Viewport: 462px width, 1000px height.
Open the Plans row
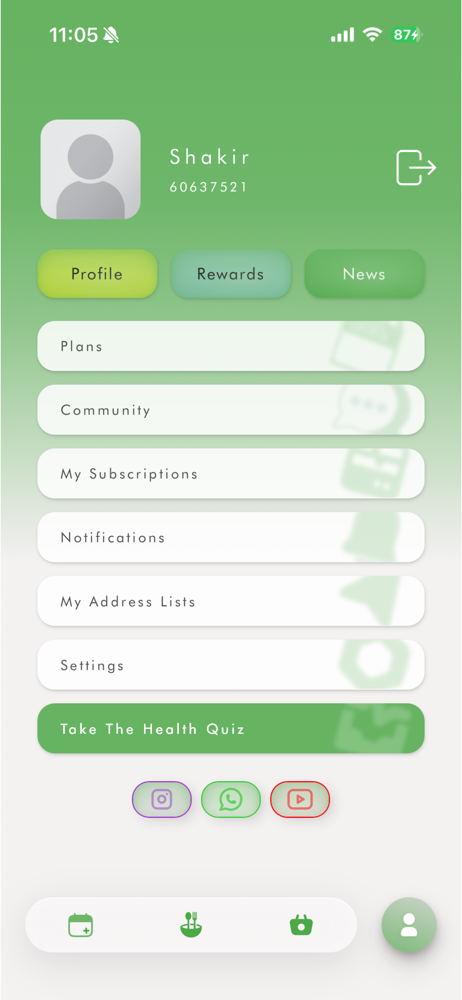[231, 346]
